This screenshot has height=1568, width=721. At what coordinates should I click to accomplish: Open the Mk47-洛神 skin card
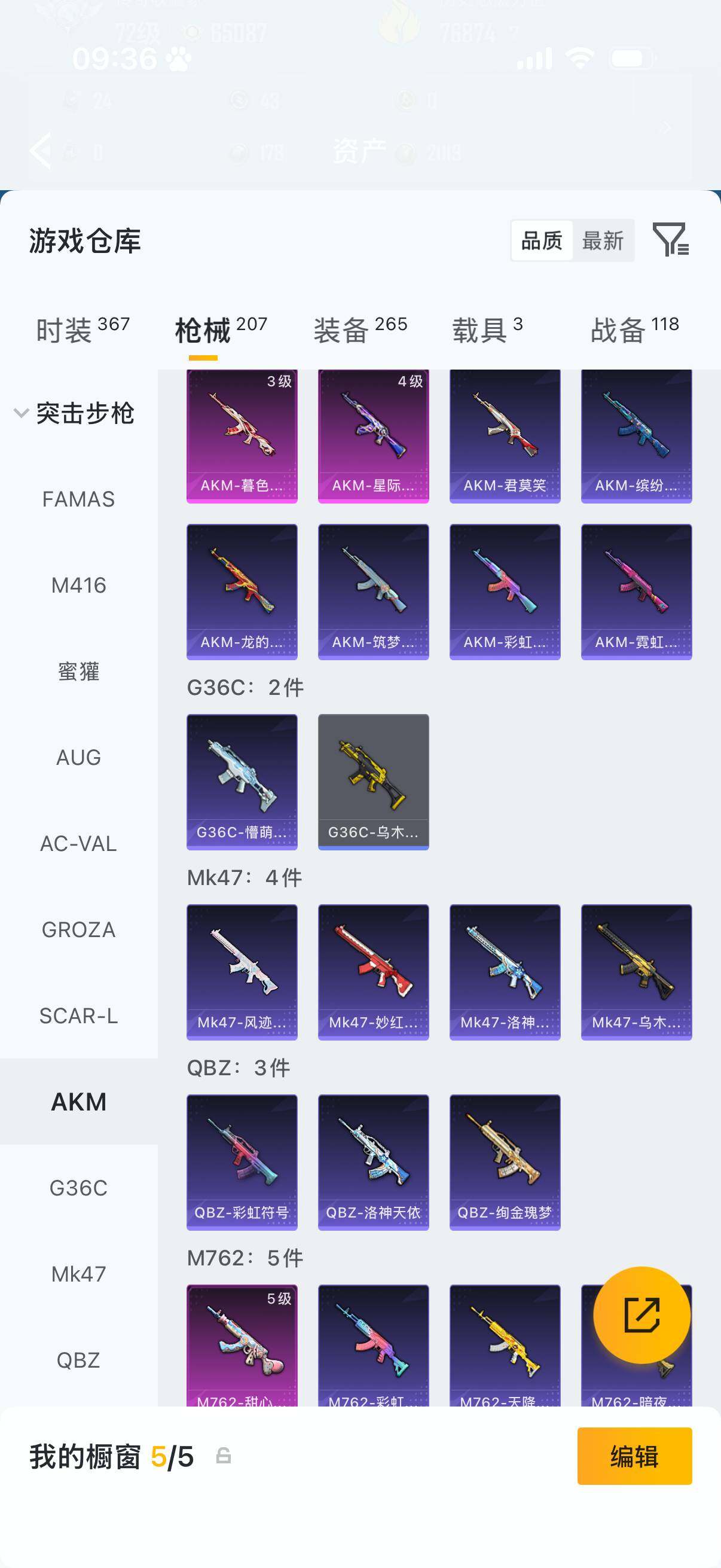tap(505, 972)
